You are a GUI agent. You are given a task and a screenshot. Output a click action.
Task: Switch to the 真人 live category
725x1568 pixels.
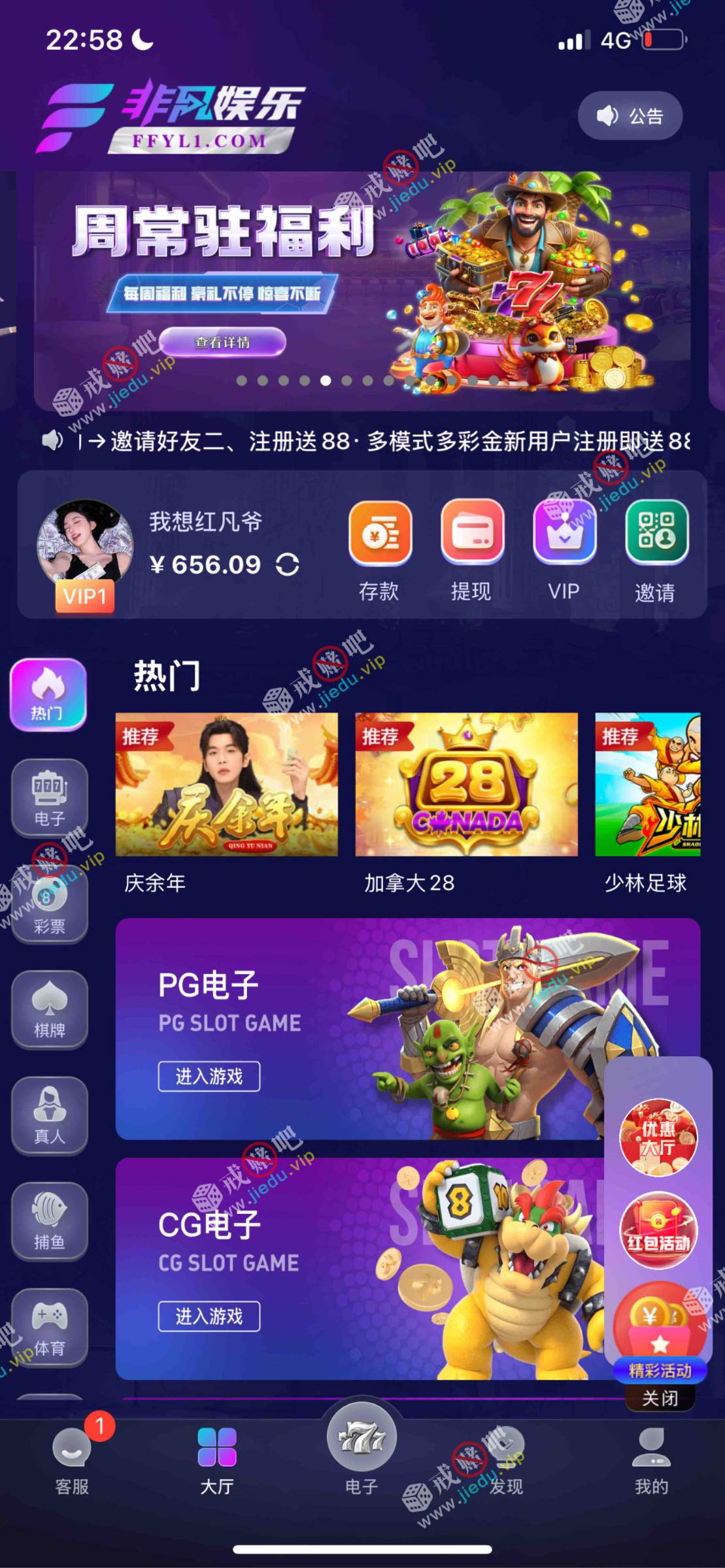[x=49, y=1115]
